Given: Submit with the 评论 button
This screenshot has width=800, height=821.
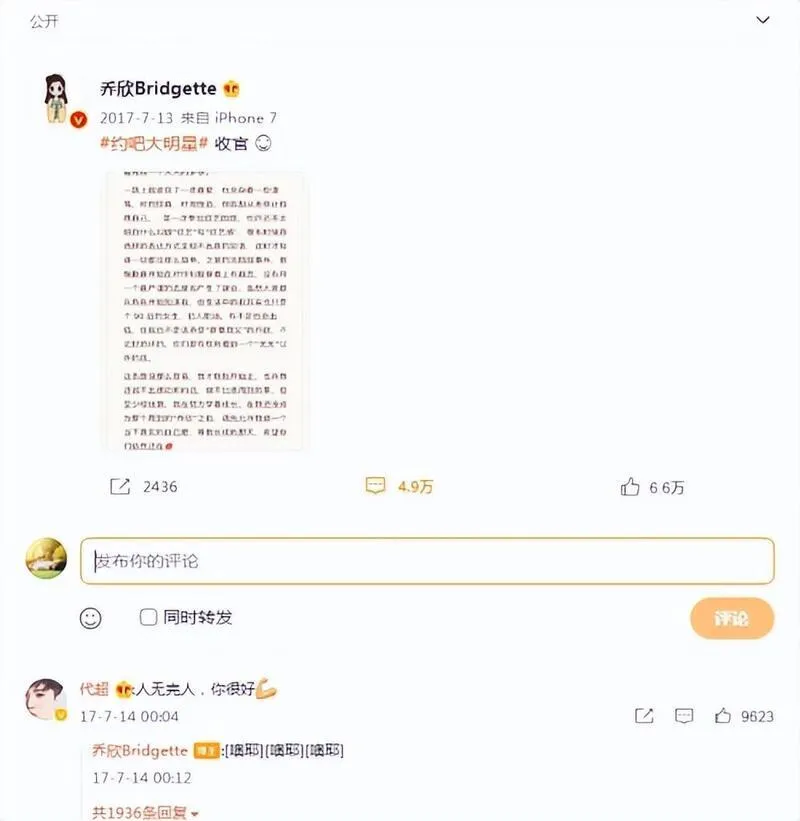Looking at the screenshot, I should pyautogui.click(x=732, y=618).
